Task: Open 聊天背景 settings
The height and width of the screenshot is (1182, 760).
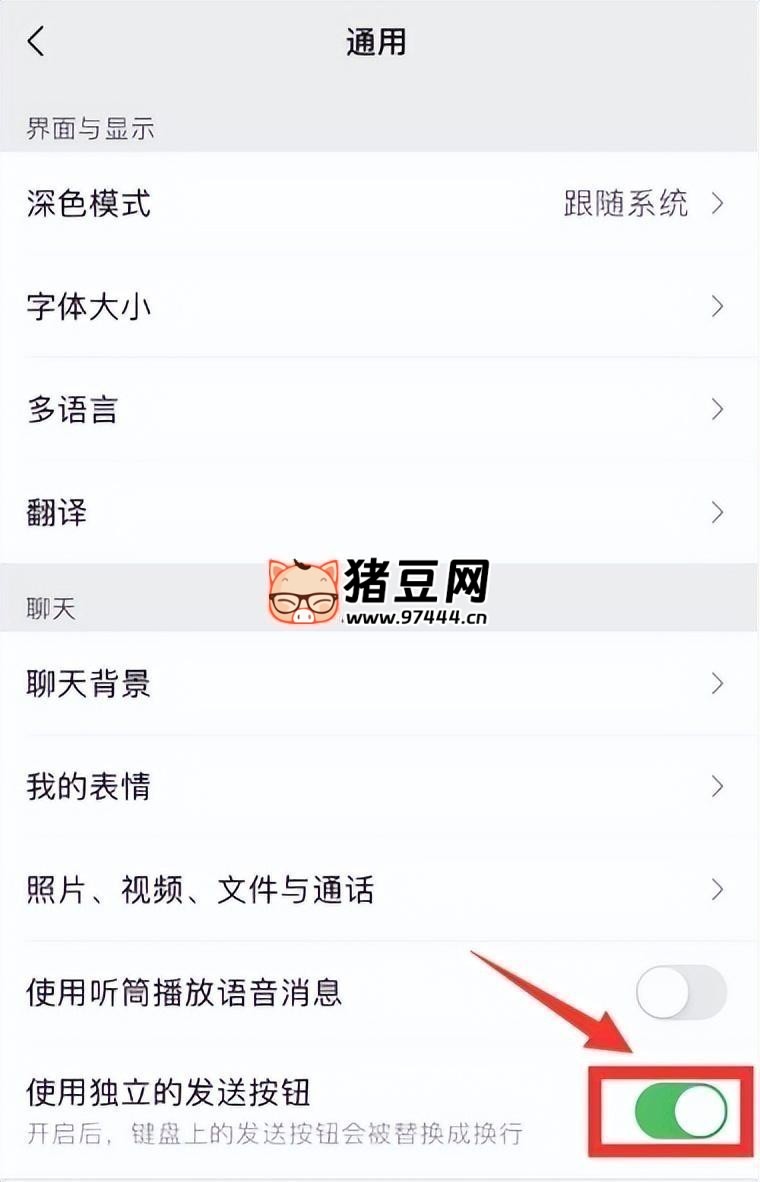Action: [380, 684]
